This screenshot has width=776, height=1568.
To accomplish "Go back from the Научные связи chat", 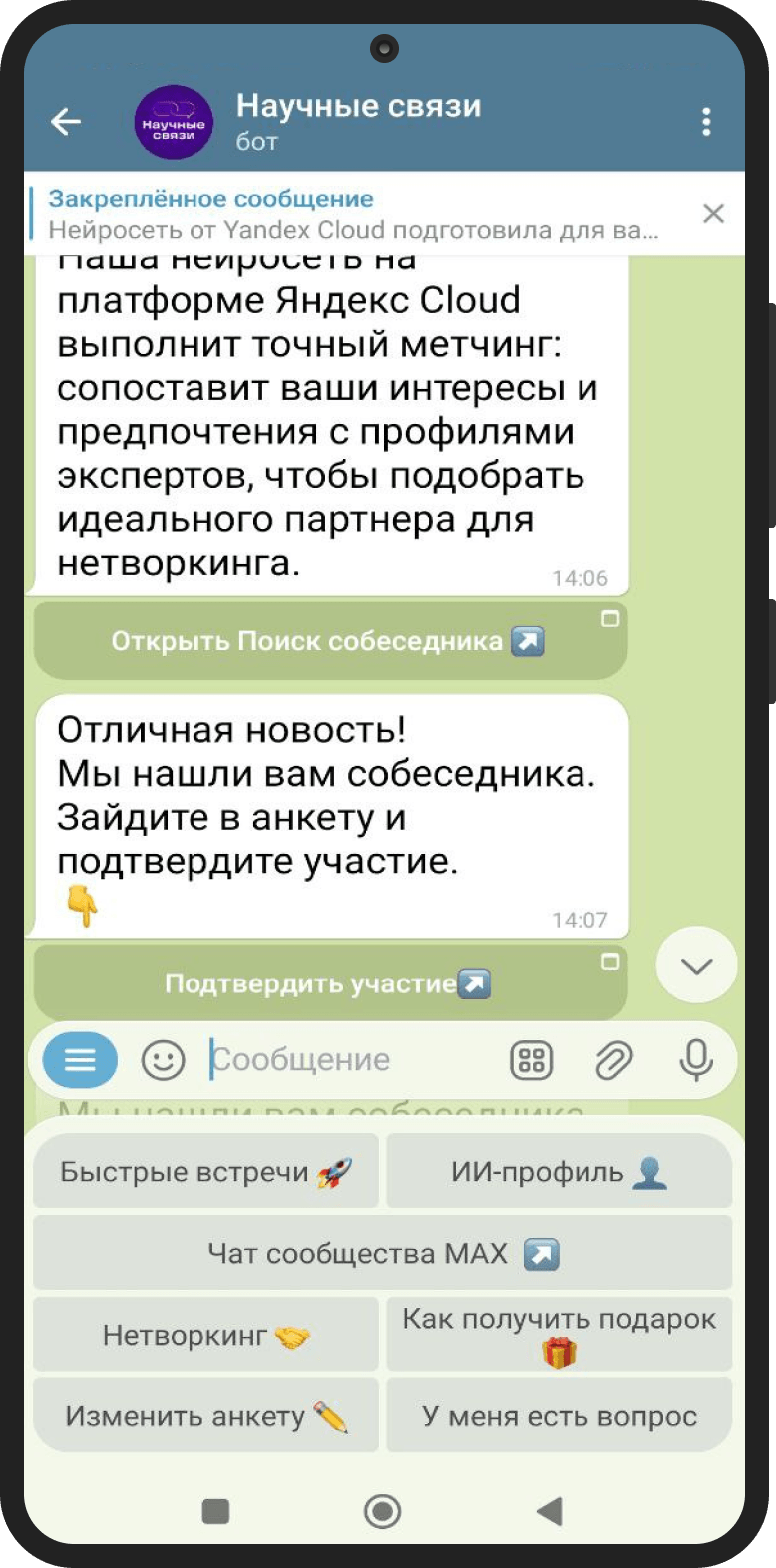I will [66, 122].
